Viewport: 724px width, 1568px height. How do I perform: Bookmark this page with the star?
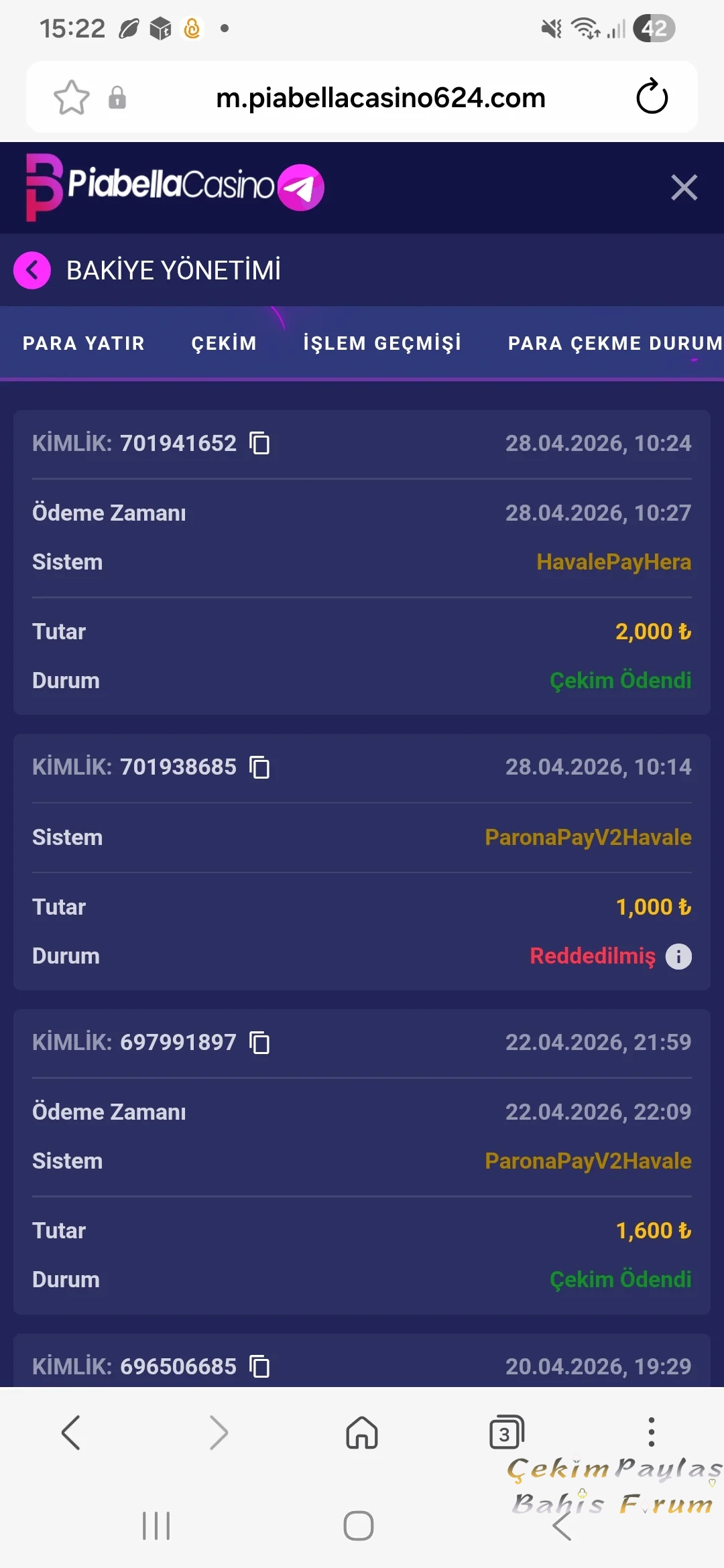click(x=71, y=98)
